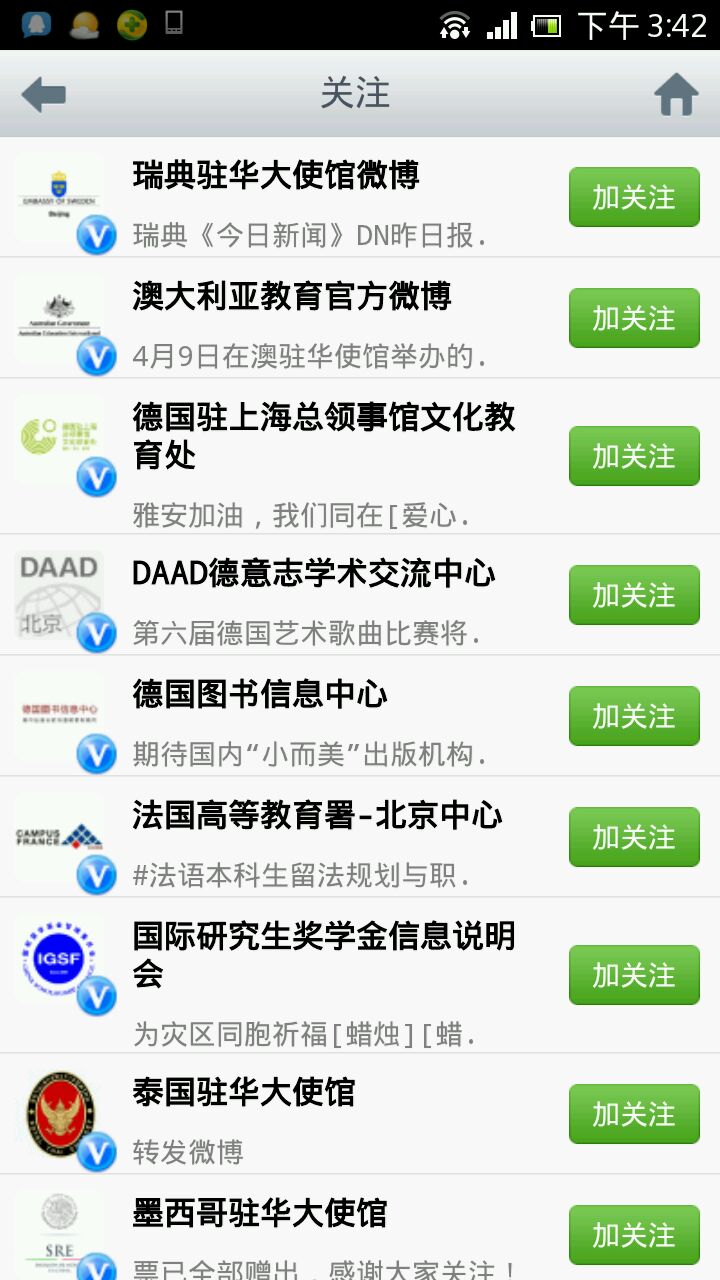View 墨西哥驻华大使馆 account row
720x1280 pixels.
click(300, 1232)
